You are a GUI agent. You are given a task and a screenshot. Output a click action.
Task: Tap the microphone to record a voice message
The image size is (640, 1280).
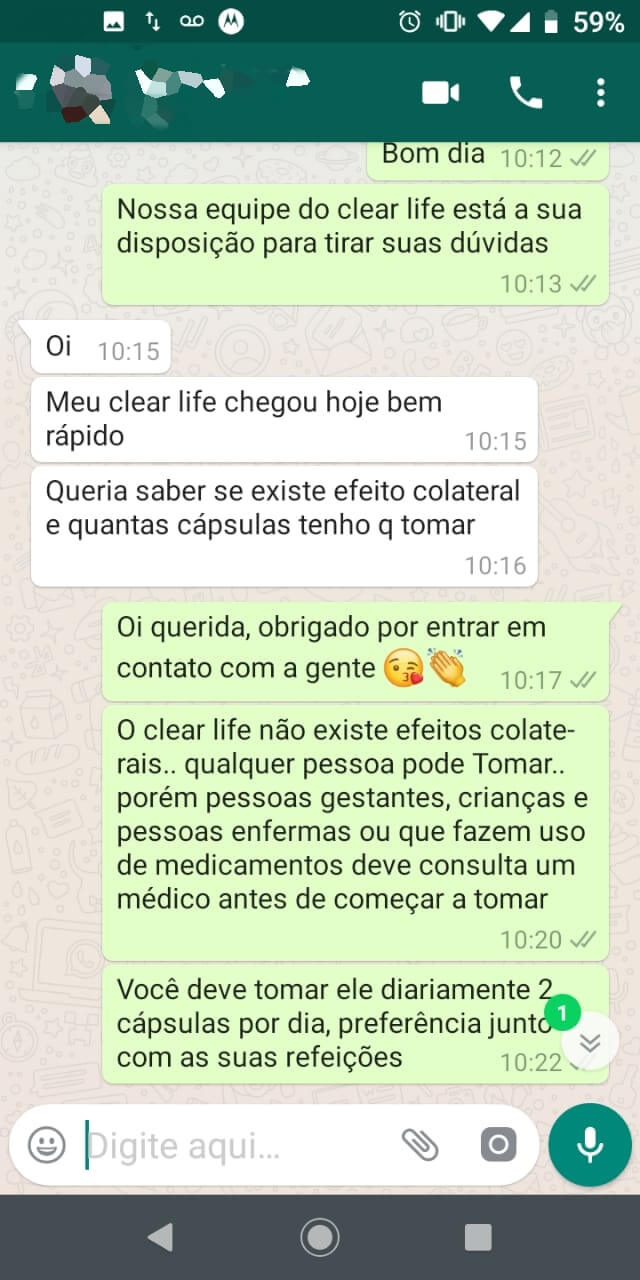click(590, 1145)
